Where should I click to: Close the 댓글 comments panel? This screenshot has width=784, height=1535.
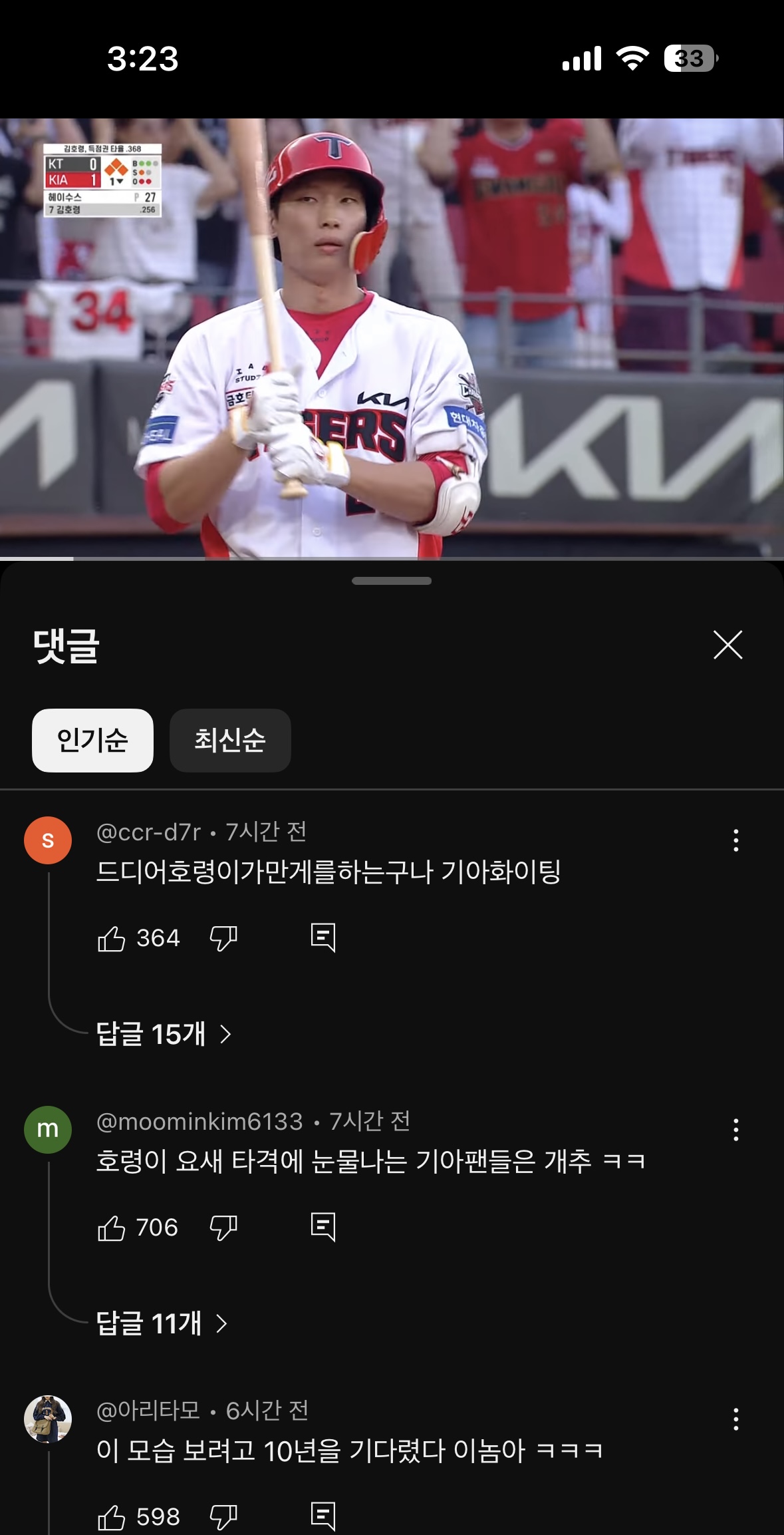727,645
